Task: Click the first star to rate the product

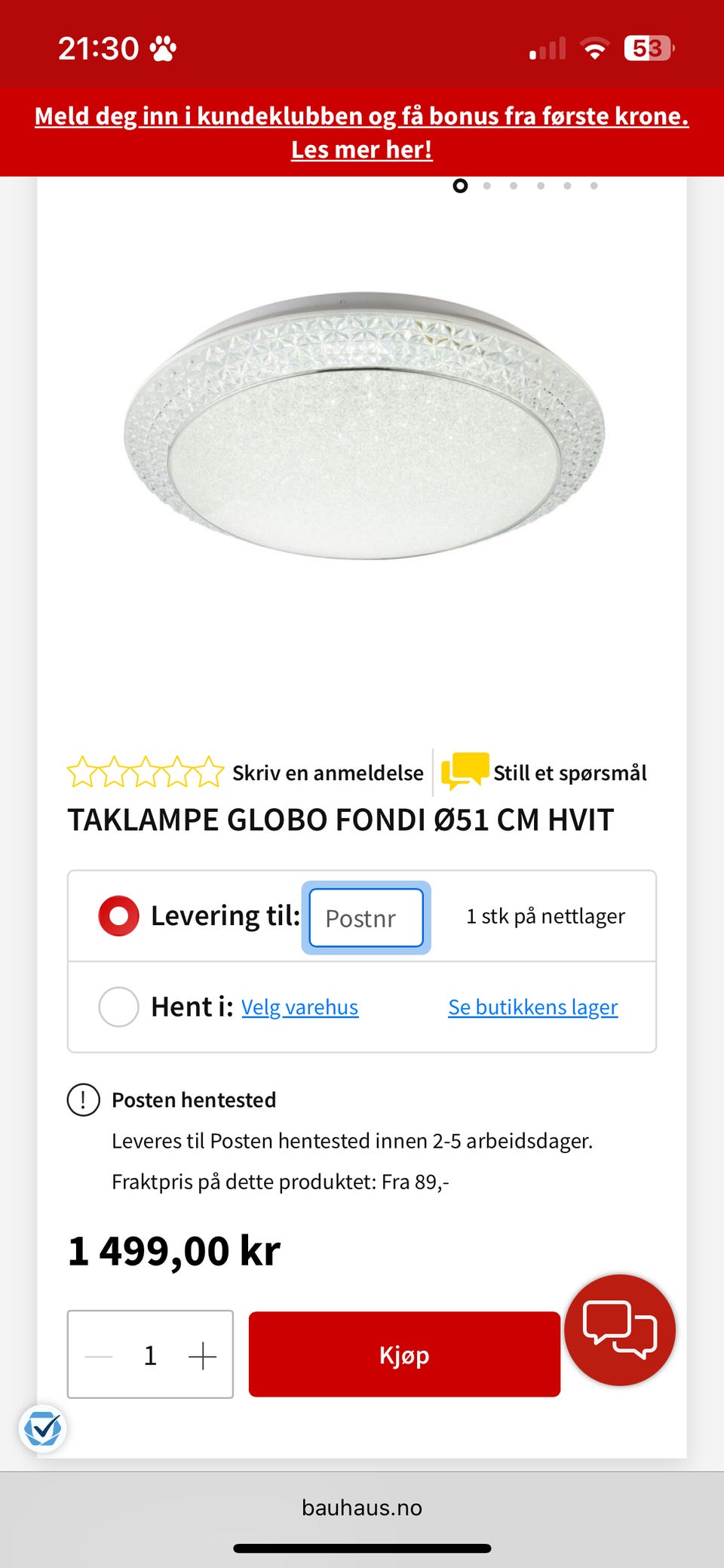Action: point(83,771)
